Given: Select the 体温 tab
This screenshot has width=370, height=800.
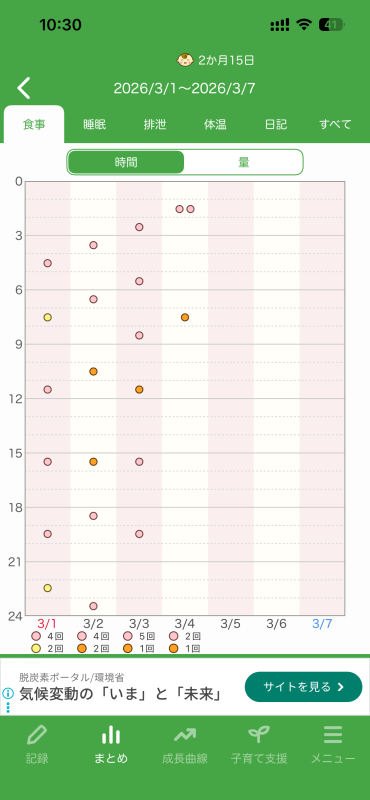Looking at the screenshot, I should (215, 124).
